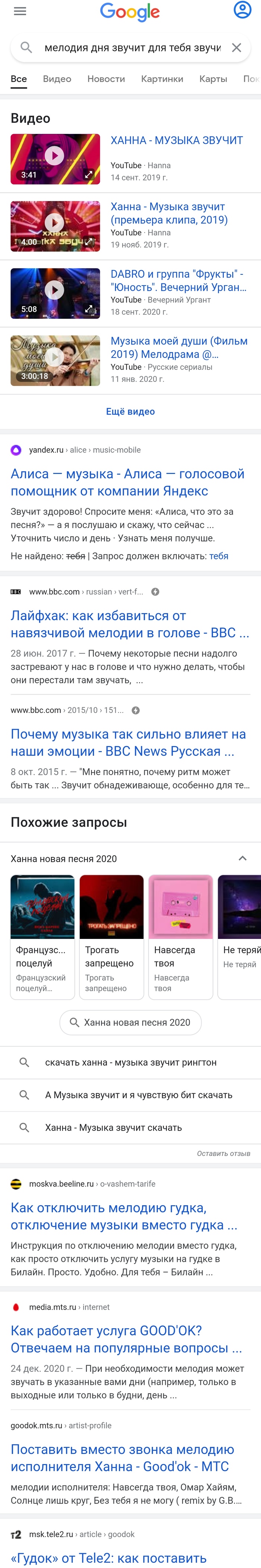
Task: Open DABRO и группа "Фрукты" video result
Action: [x=177, y=281]
